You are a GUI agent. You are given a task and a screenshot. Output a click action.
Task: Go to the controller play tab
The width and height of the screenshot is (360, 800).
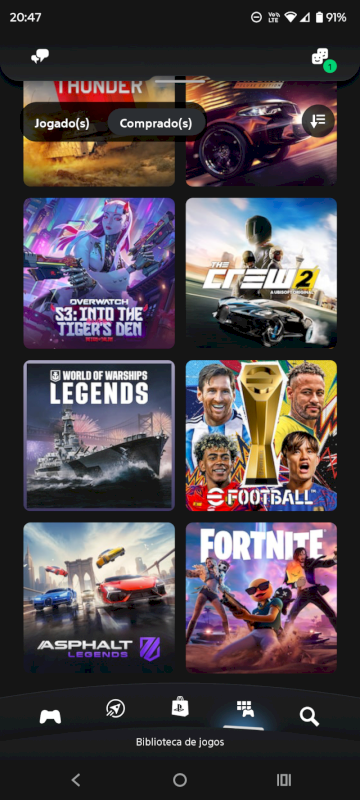tap(50, 716)
